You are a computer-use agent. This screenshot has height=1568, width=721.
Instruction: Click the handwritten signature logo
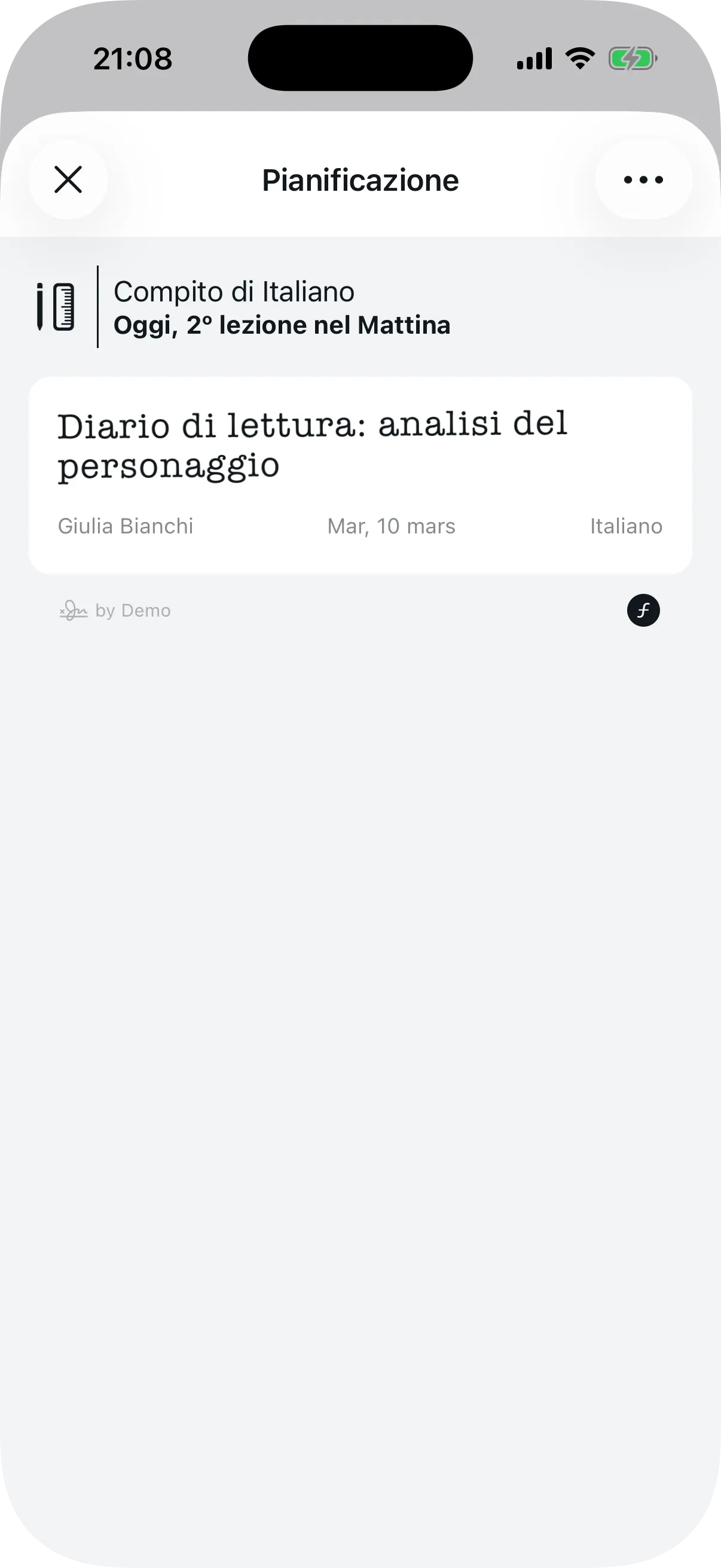click(x=74, y=610)
